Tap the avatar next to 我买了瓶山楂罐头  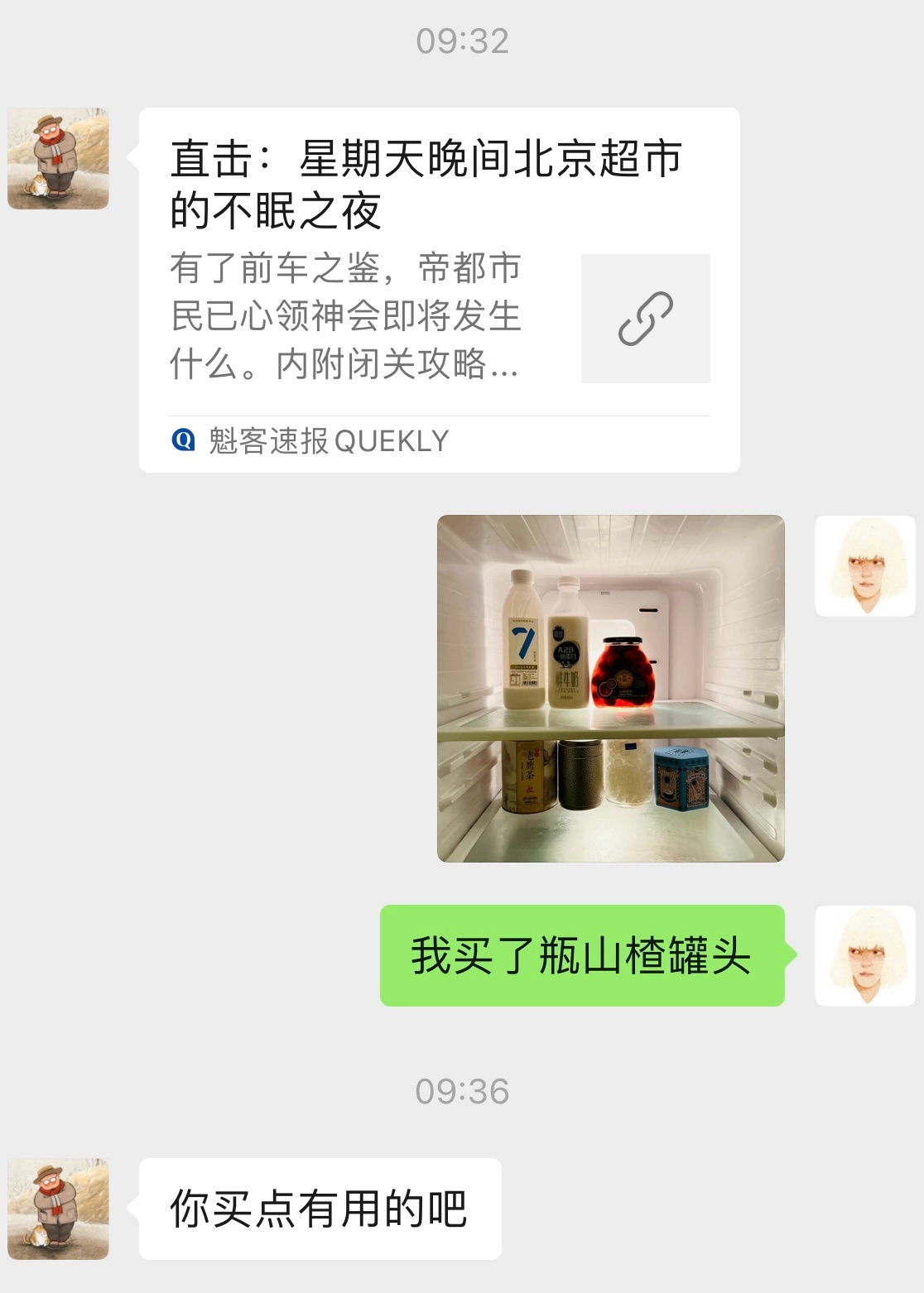865,955
